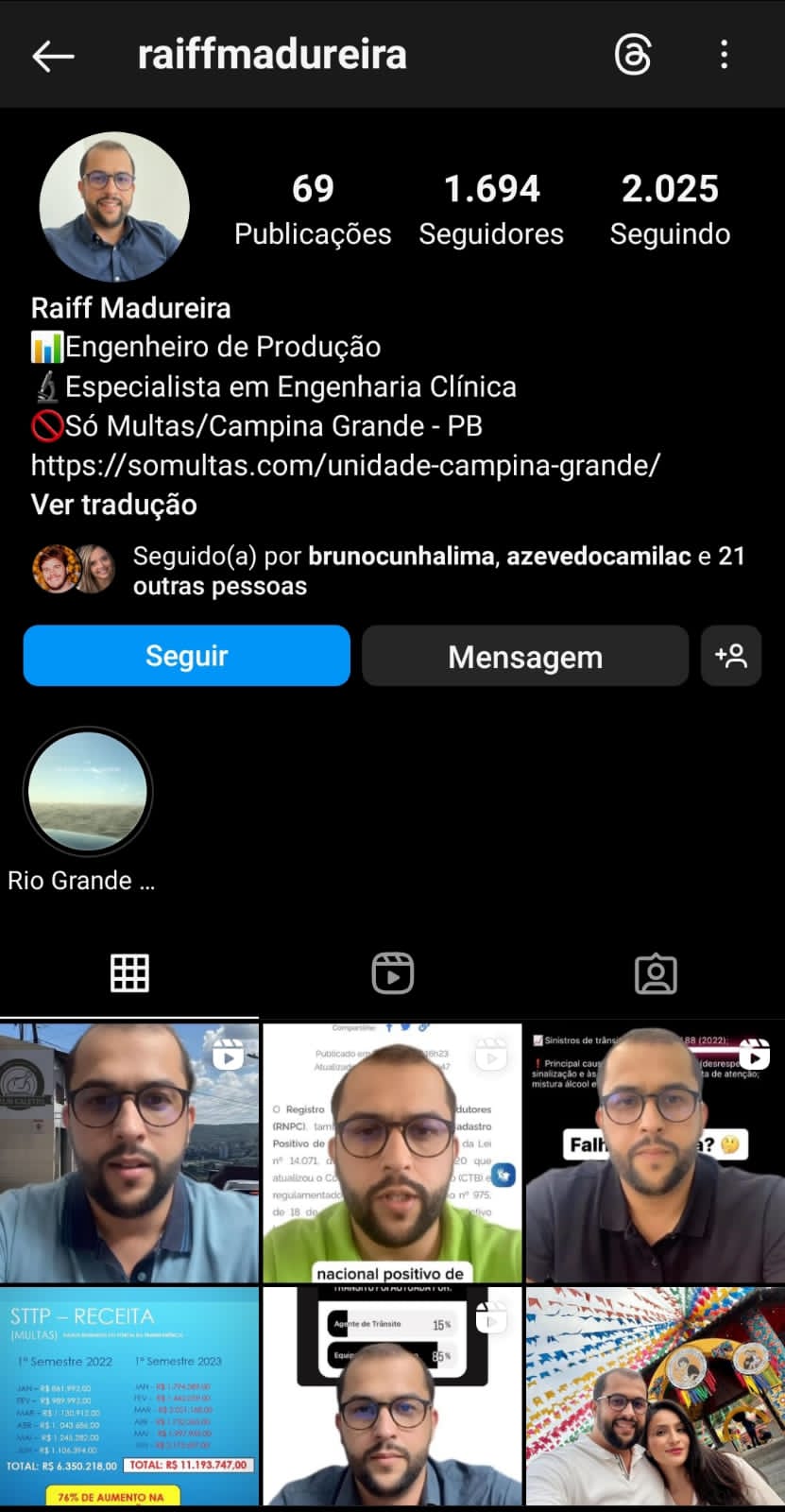Open the Threads profile icon
Screen dimensions: 785x1512
tap(633, 55)
